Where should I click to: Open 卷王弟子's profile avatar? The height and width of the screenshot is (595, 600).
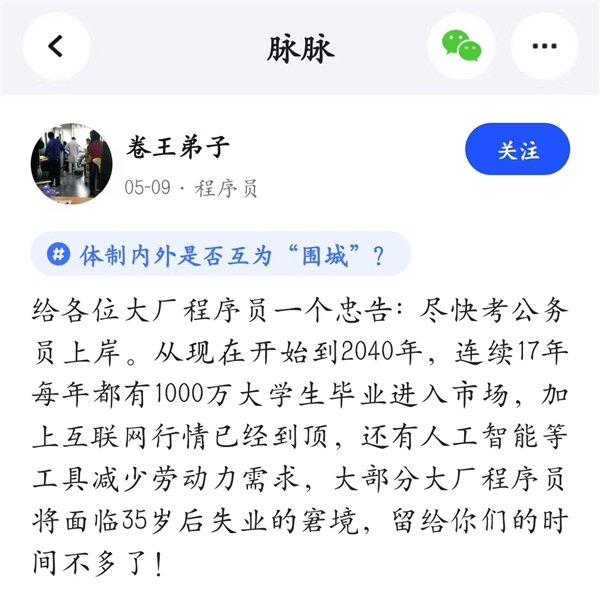tap(71, 164)
